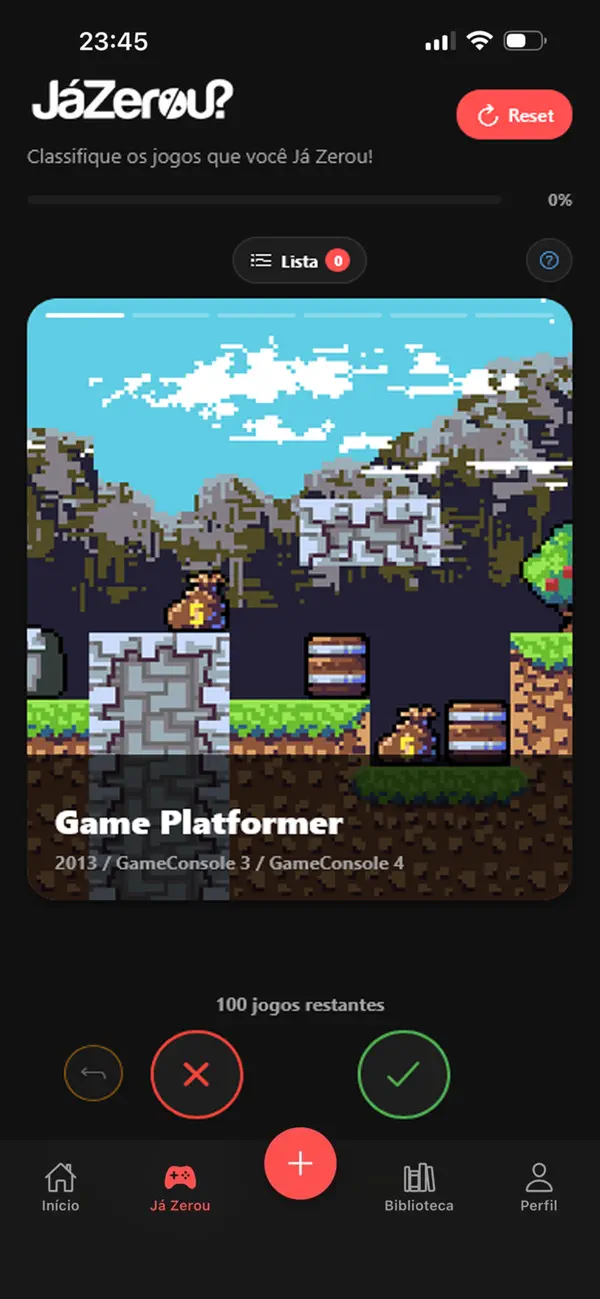The height and width of the screenshot is (1299, 600).
Task: Open the Game Platformer card
Action: 300,599
